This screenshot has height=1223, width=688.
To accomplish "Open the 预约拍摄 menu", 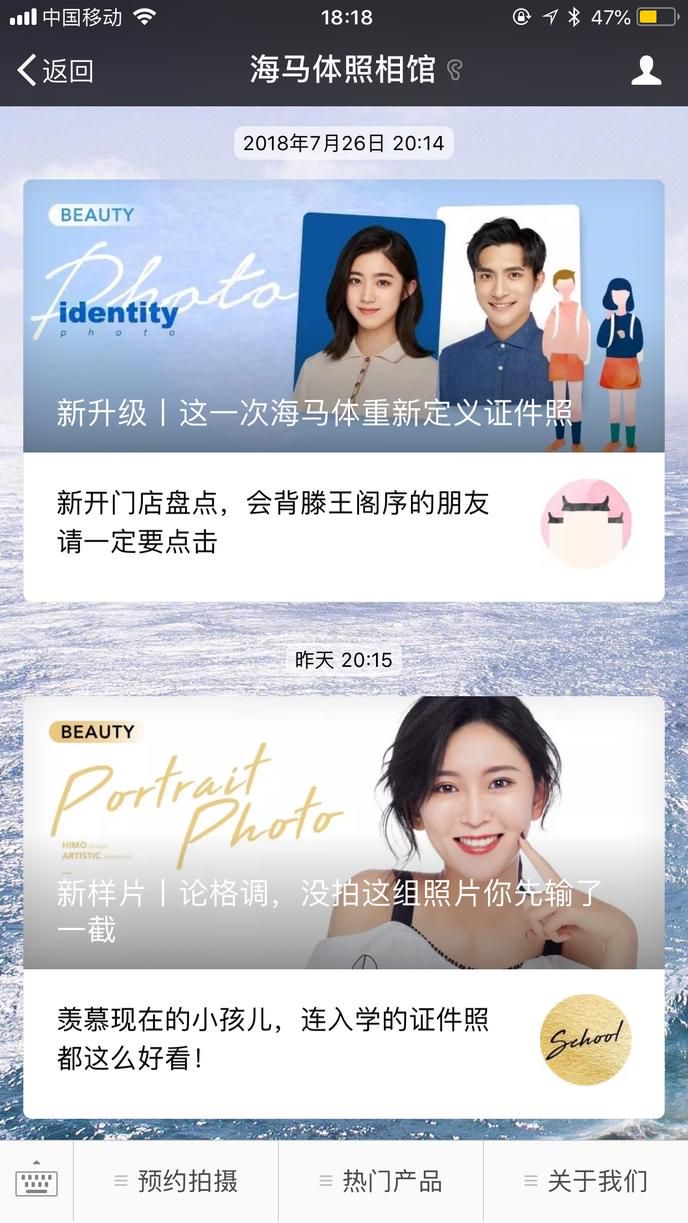I will [x=176, y=1181].
